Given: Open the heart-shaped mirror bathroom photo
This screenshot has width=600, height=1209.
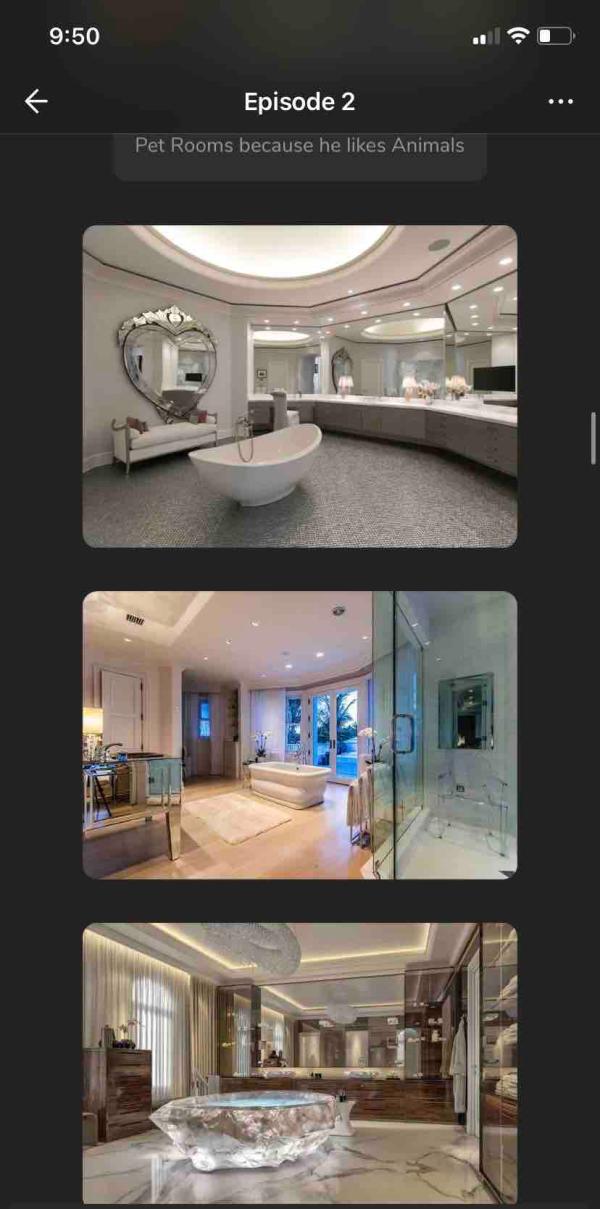Looking at the screenshot, I should [300, 386].
